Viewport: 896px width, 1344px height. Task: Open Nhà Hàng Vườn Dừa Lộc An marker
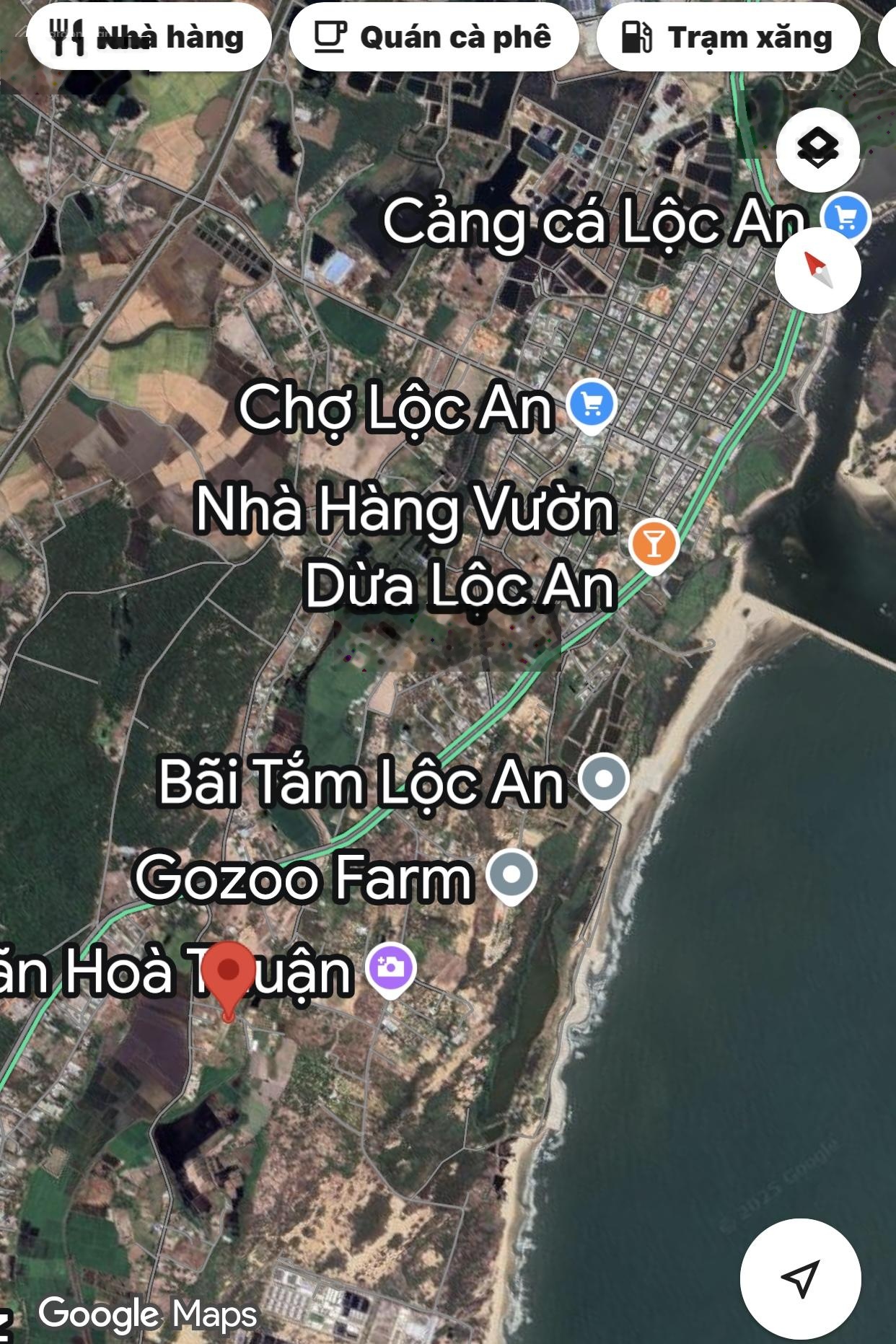[x=654, y=546]
